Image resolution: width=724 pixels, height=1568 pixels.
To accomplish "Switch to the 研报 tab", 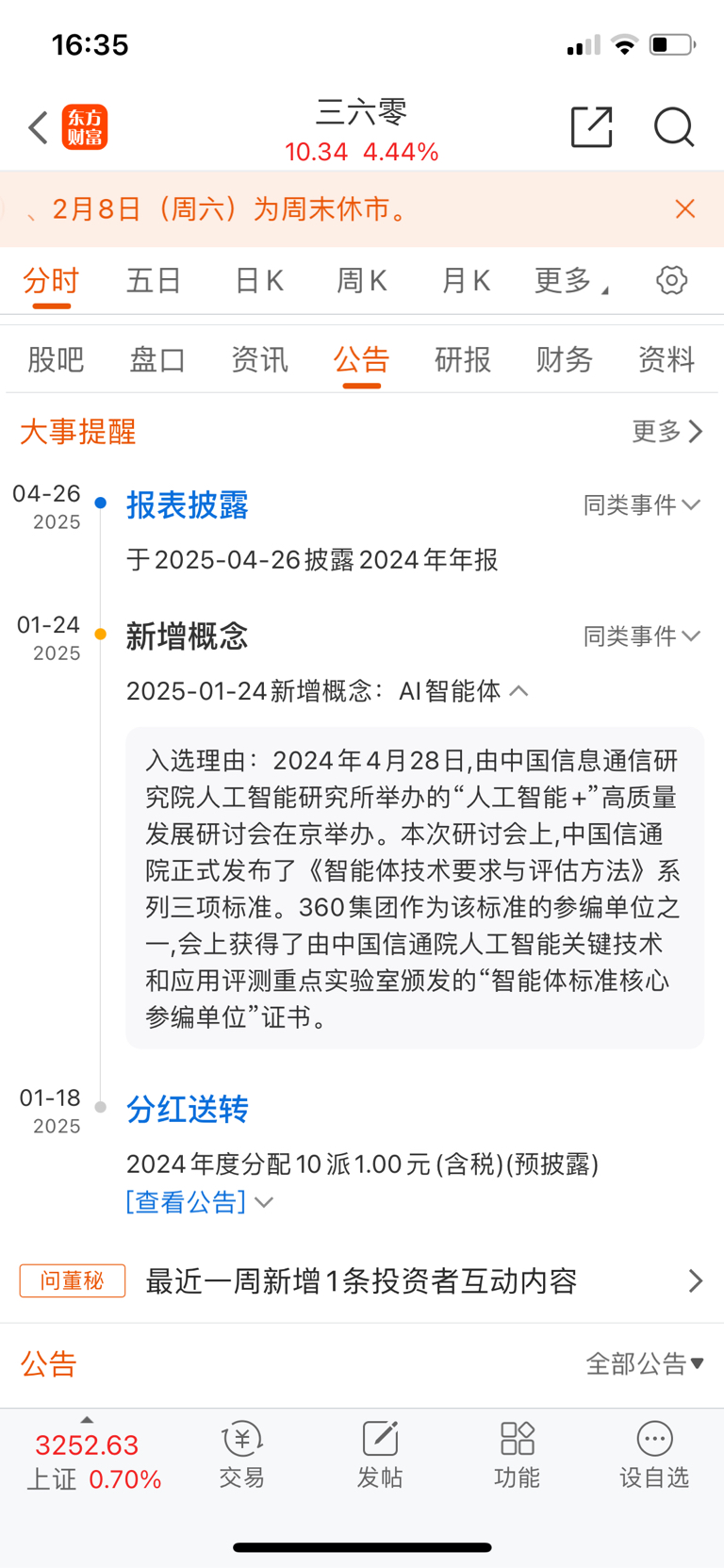I will point(463,359).
